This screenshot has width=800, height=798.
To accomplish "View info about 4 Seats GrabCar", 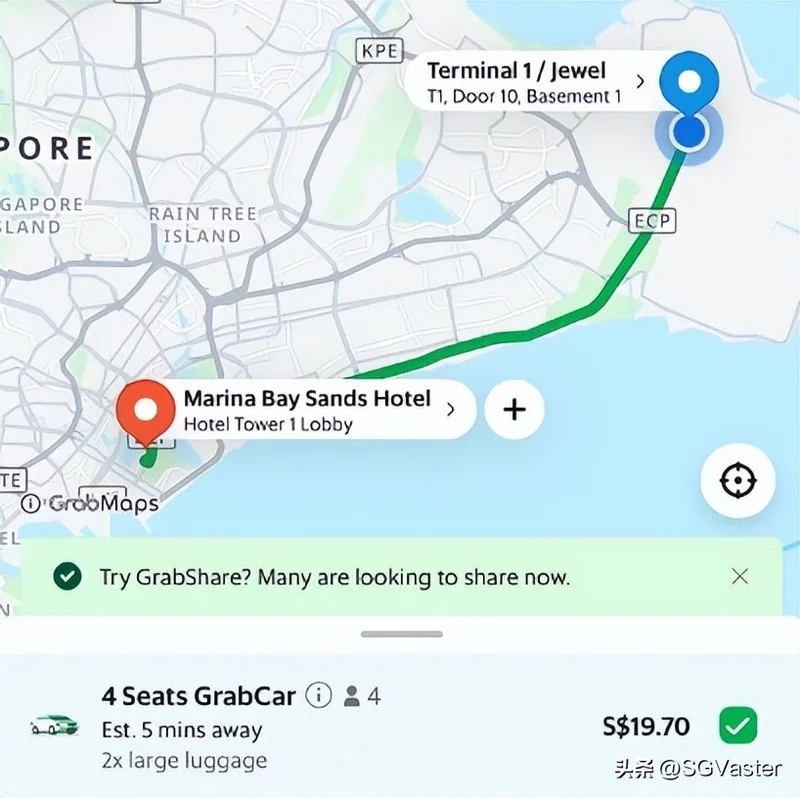I will [318, 695].
